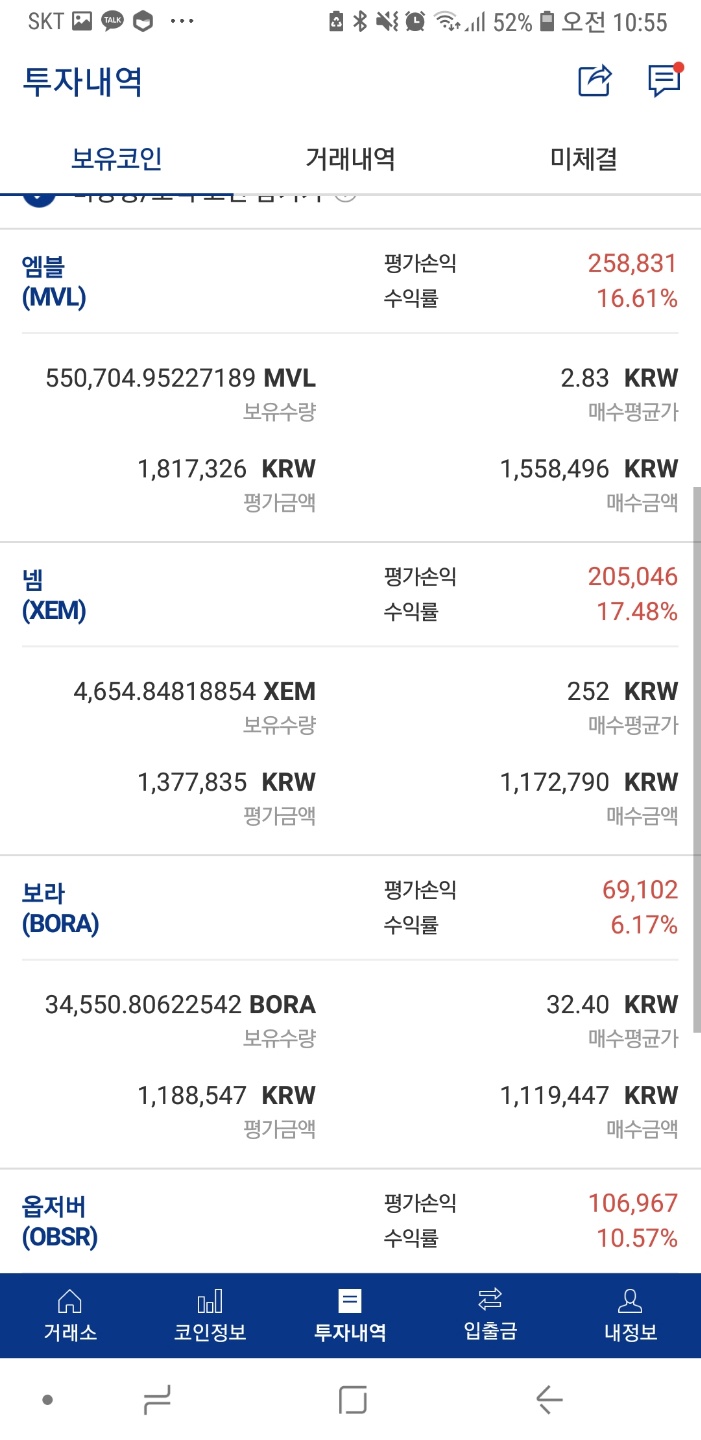Open the chat messages icon
This screenshot has height=1440, width=701.
pos(664,81)
